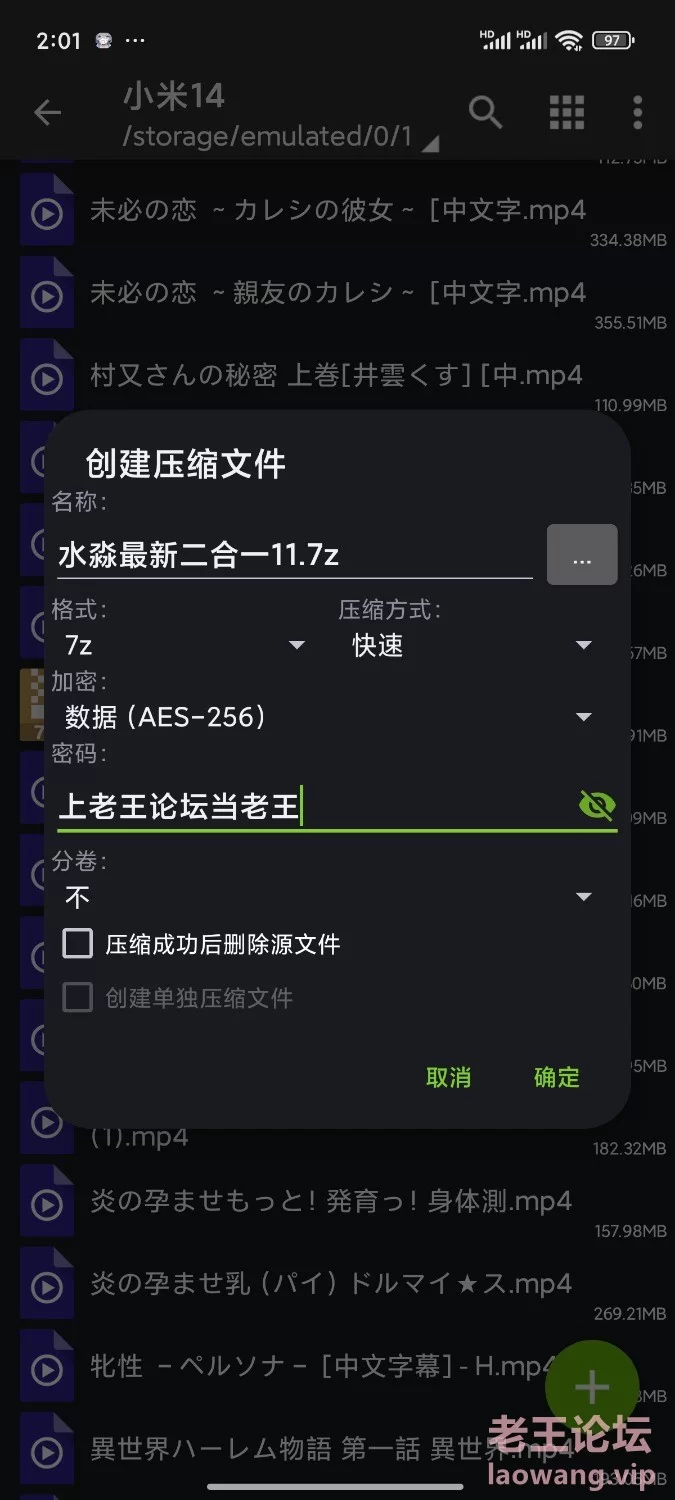675x1500 pixels.
Task: Check 压缩成功后删除源文件 checkbox
Action: (78, 944)
